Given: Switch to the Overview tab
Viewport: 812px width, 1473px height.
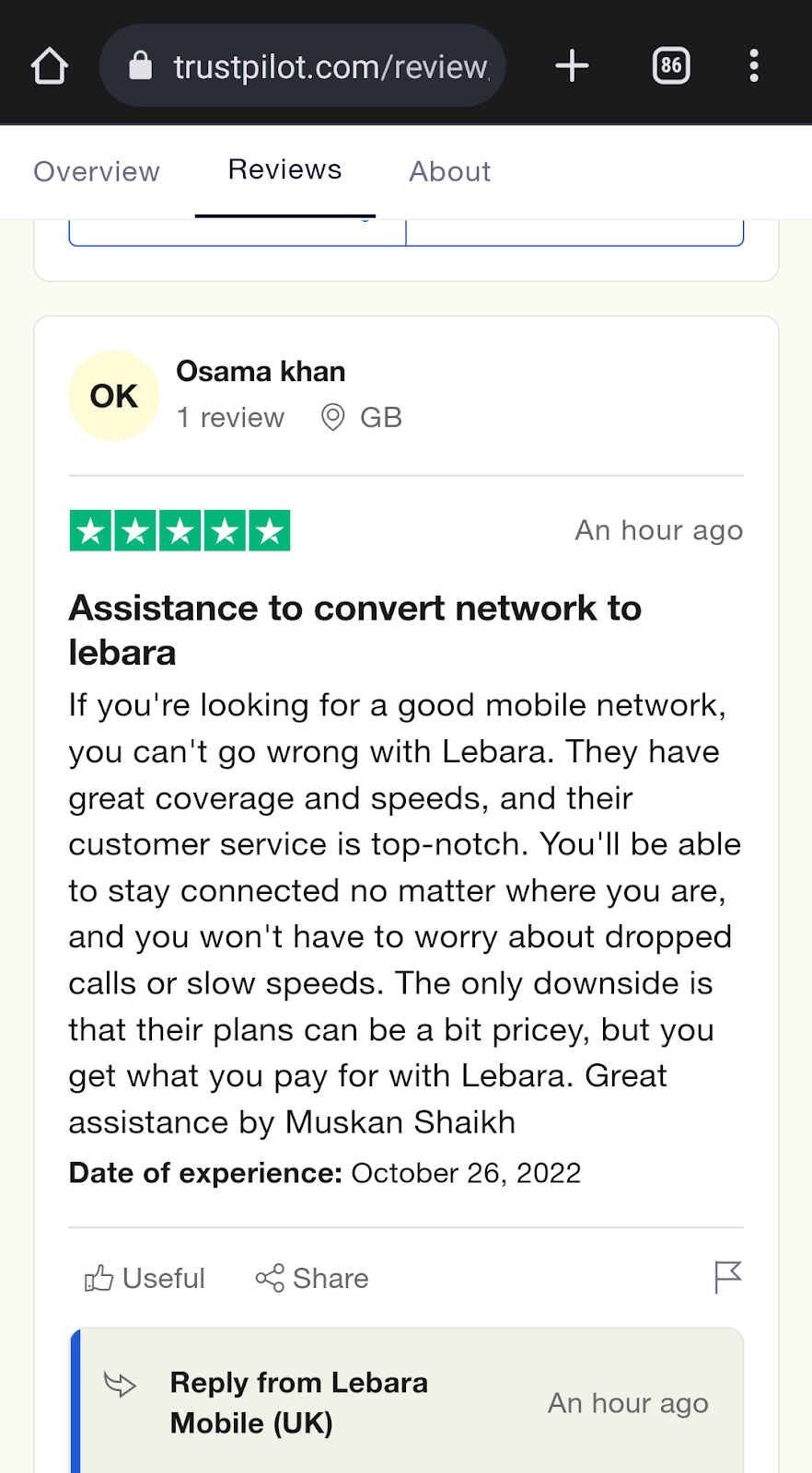Looking at the screenshot, I should [97, 171].
